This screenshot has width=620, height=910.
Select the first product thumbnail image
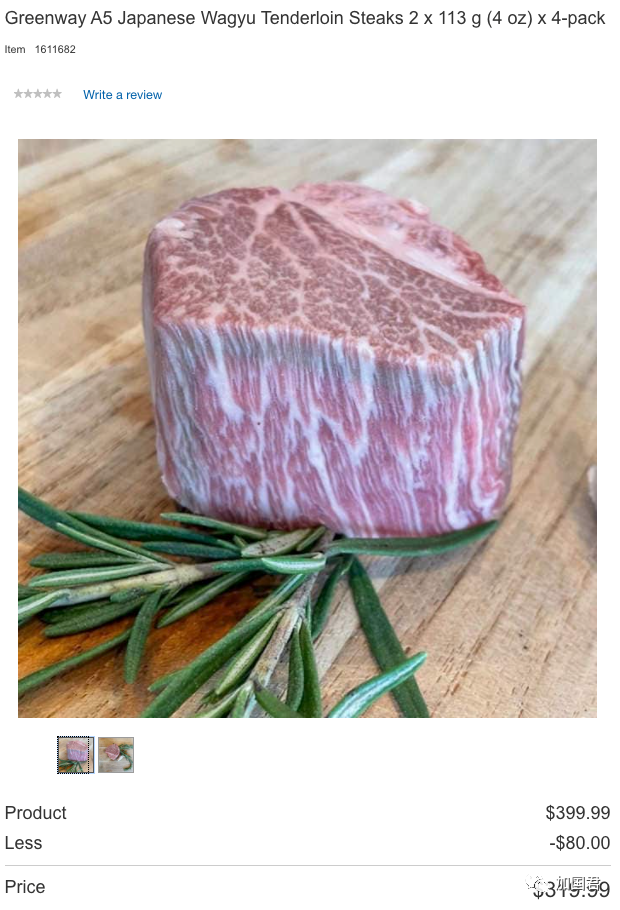pos(75,755)
